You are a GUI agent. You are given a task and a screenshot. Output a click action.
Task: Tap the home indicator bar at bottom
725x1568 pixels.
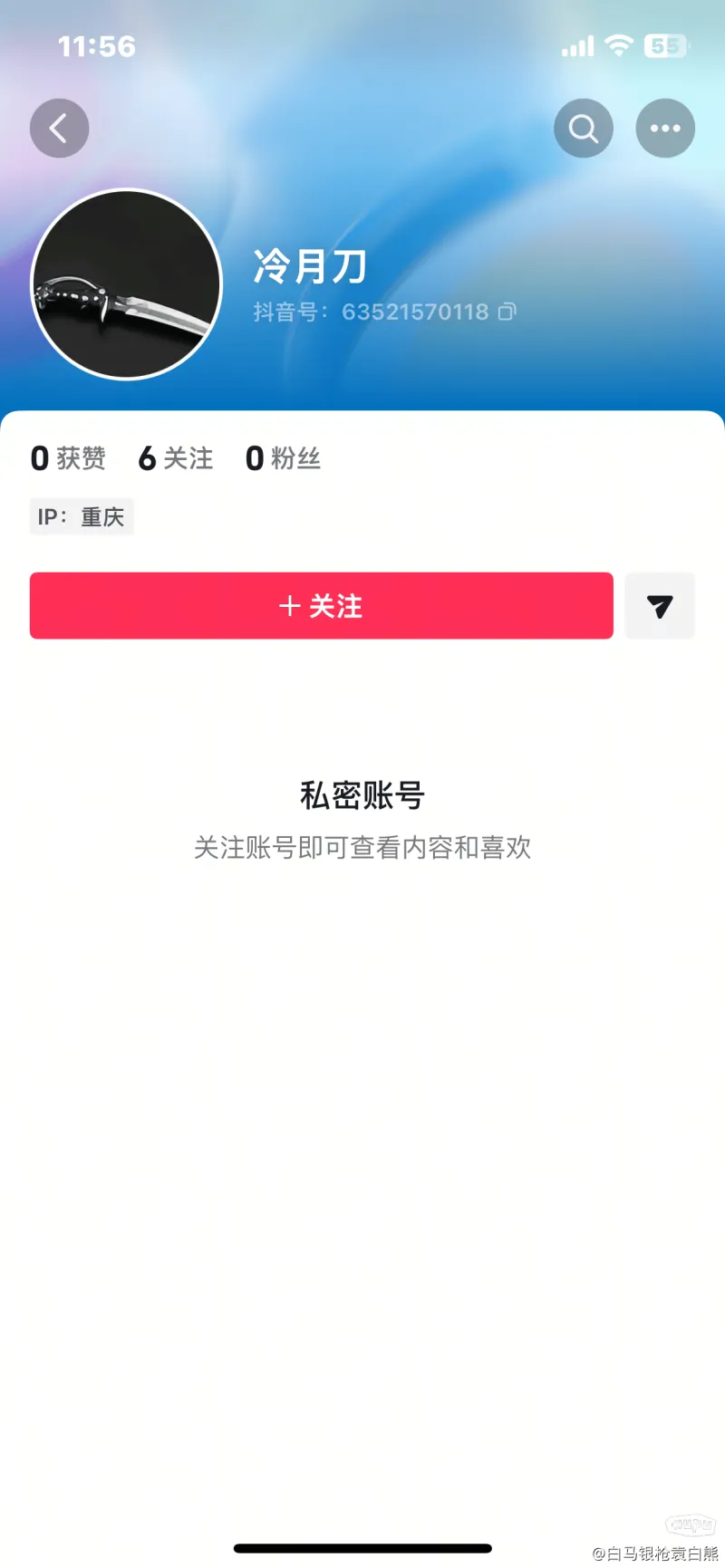pyautogui.click(x=362, y=1547)
